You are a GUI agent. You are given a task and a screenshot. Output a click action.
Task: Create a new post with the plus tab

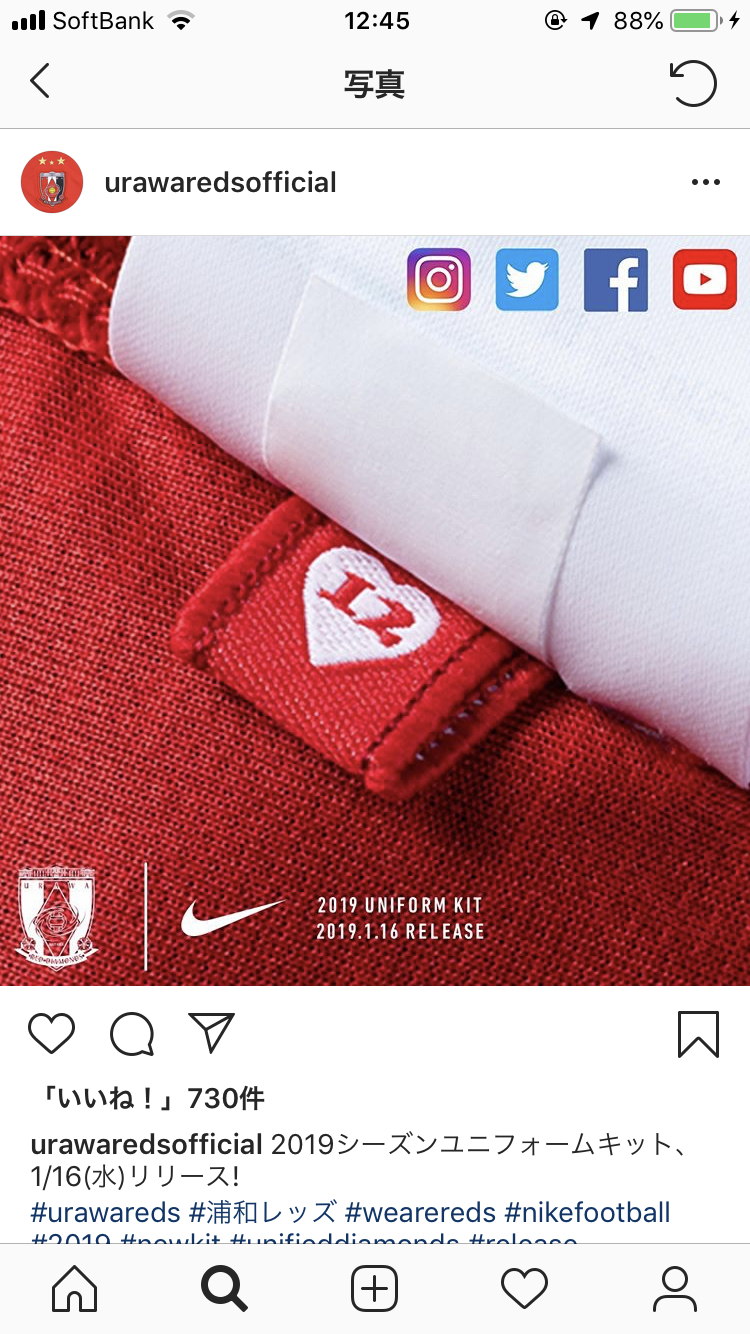pos(375,1288)
